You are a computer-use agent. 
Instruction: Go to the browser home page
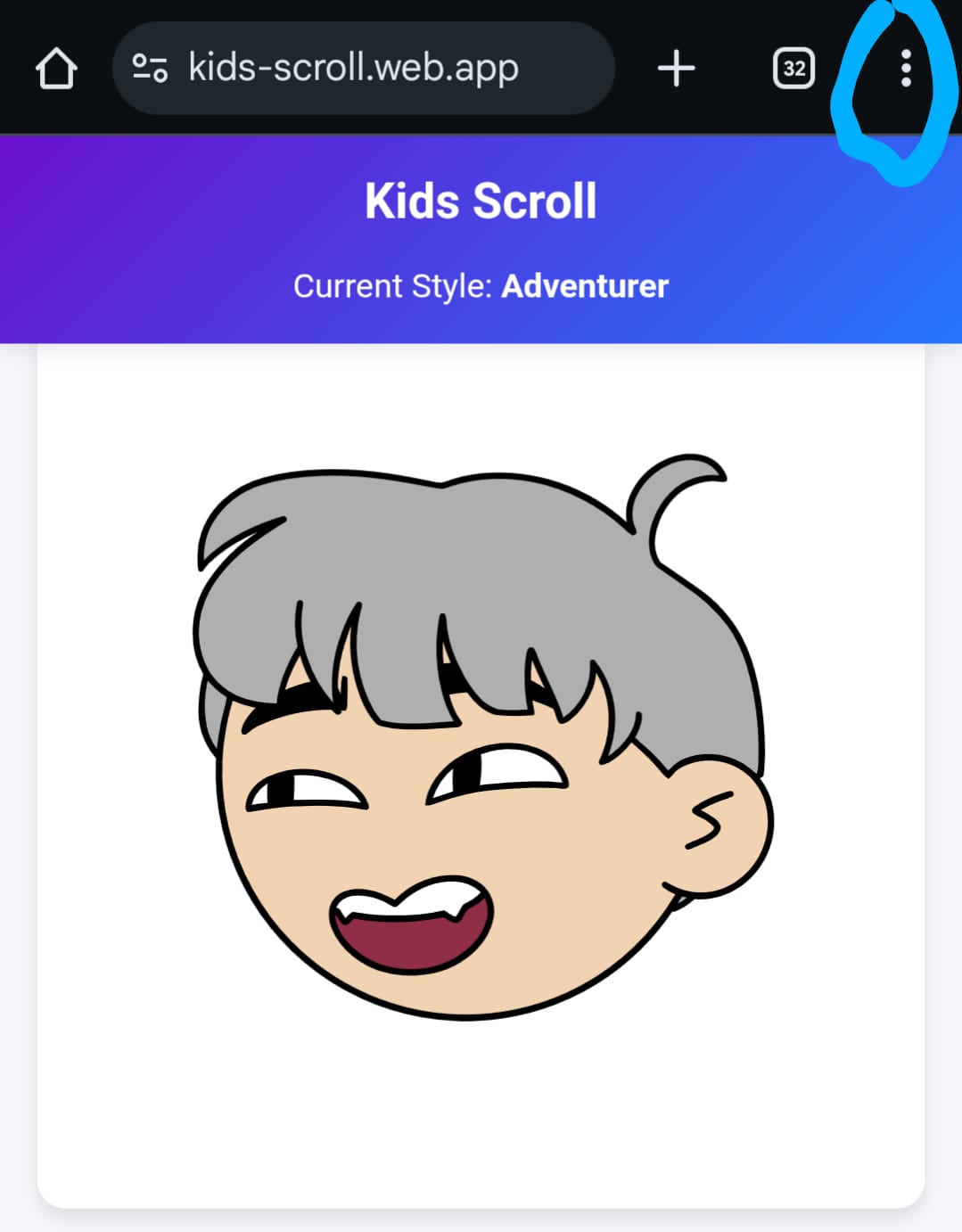click(x=56, y=69)
